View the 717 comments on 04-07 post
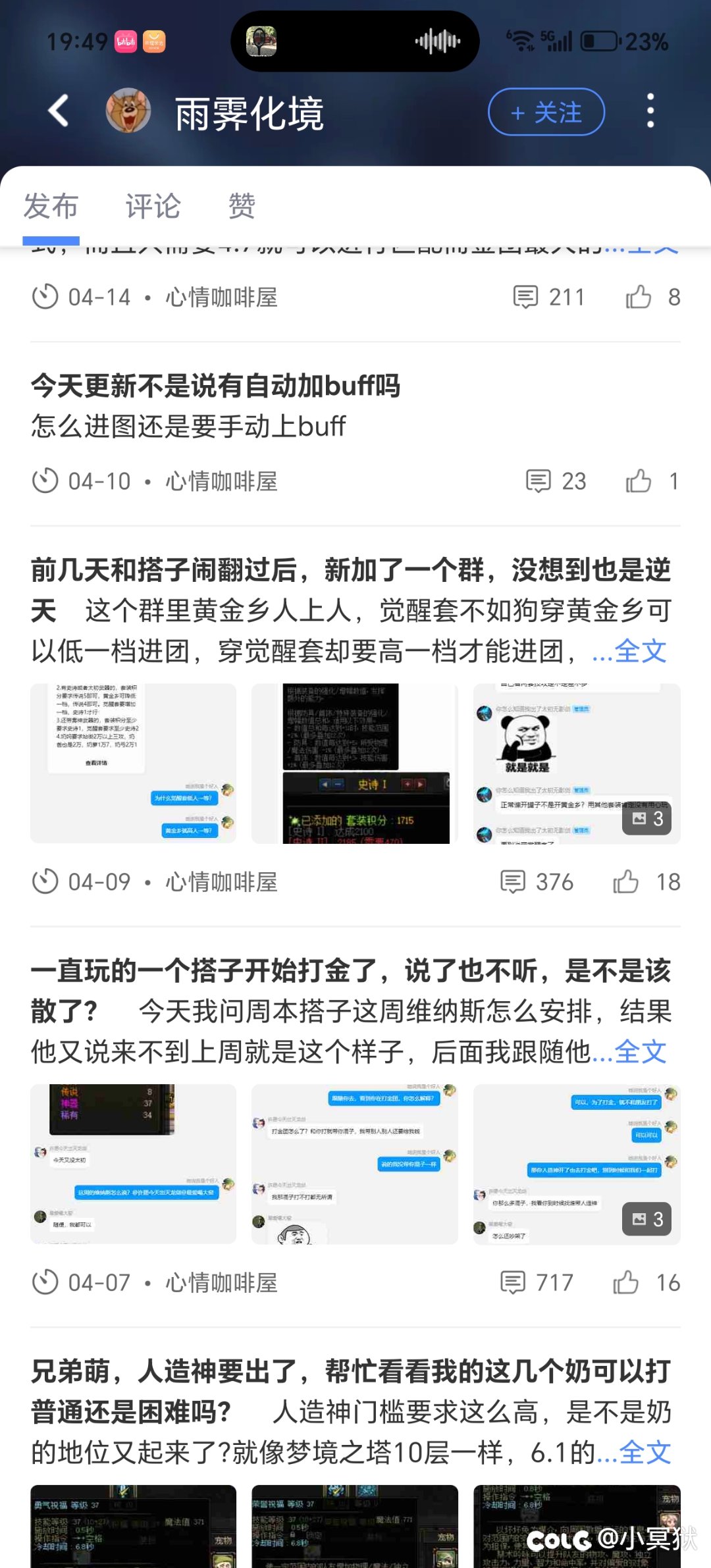 [x=537, y=1282]
